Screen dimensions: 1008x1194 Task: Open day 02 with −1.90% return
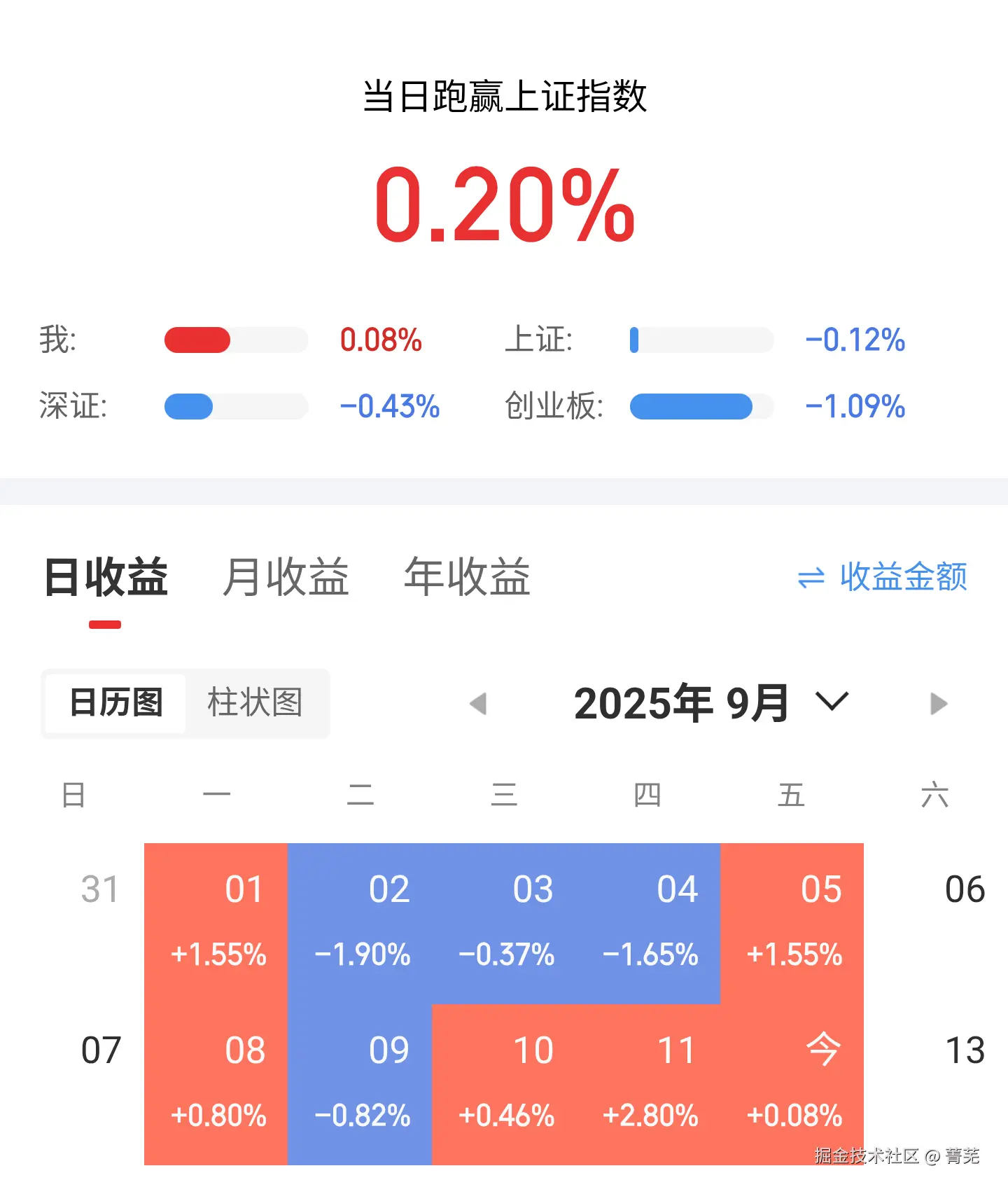[360, 923]
